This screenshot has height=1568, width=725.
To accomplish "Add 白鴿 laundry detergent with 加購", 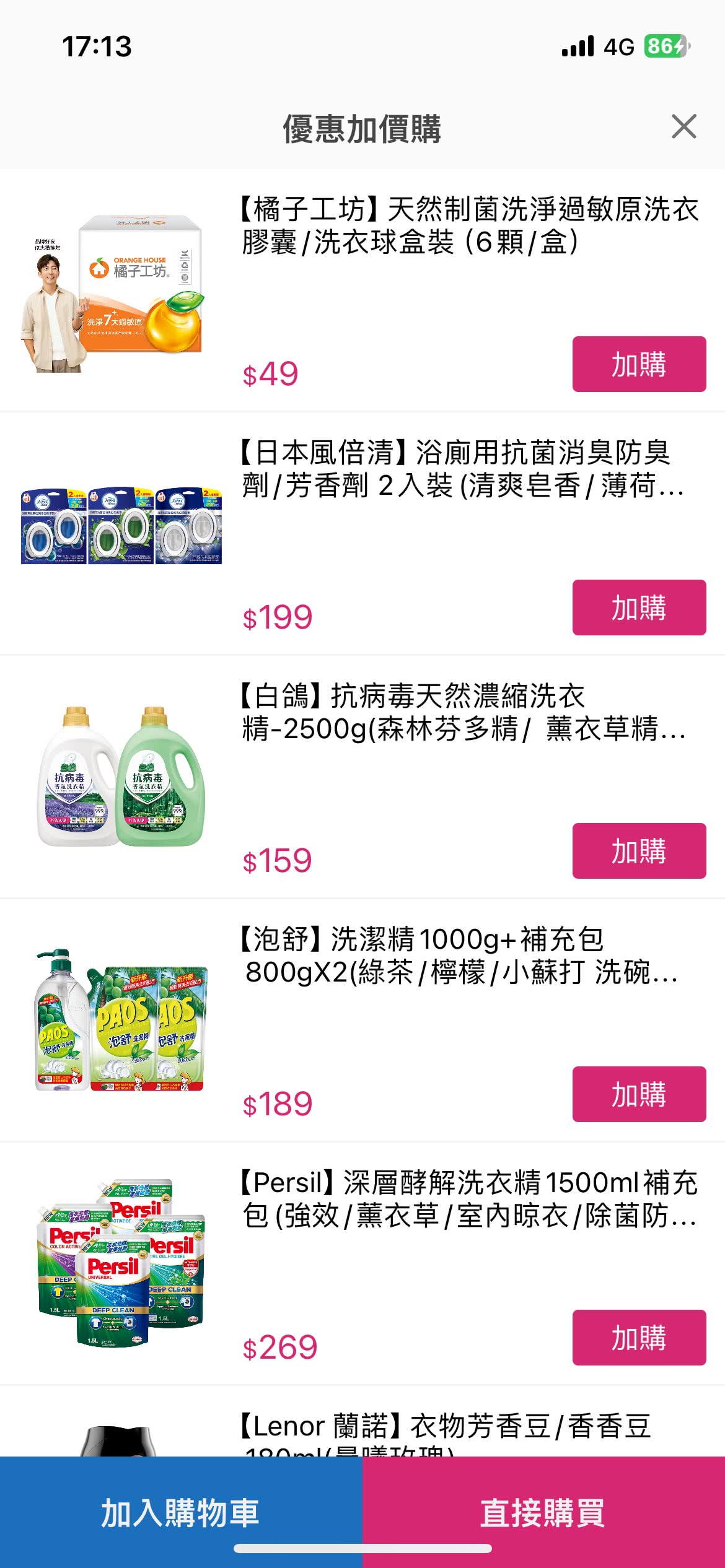I will click(639, 851).
